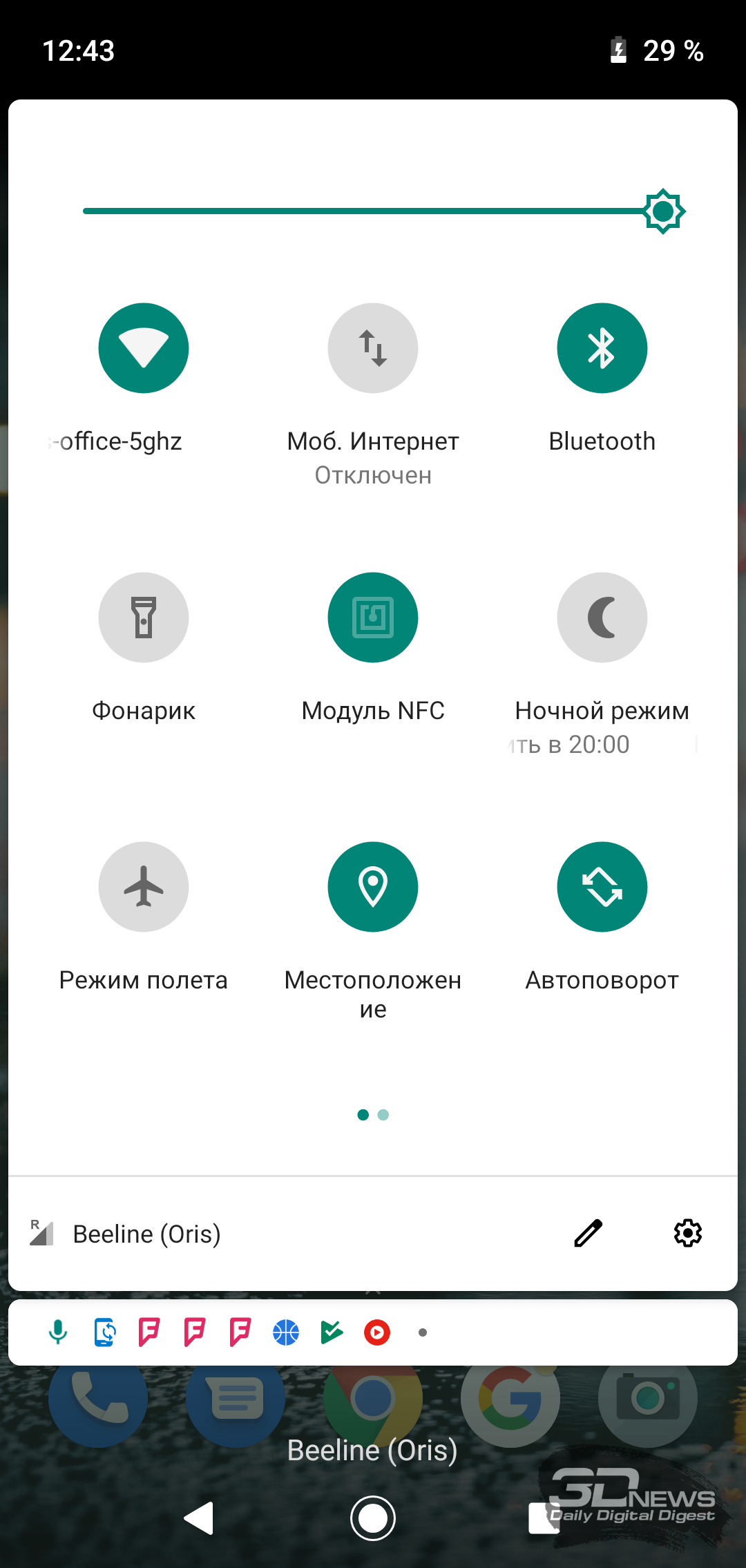The height and width of the screenshot is (1568, 746).
Task: Tap the navigation bar back button
Action: pyautogui.click(x=199, y=1518)
